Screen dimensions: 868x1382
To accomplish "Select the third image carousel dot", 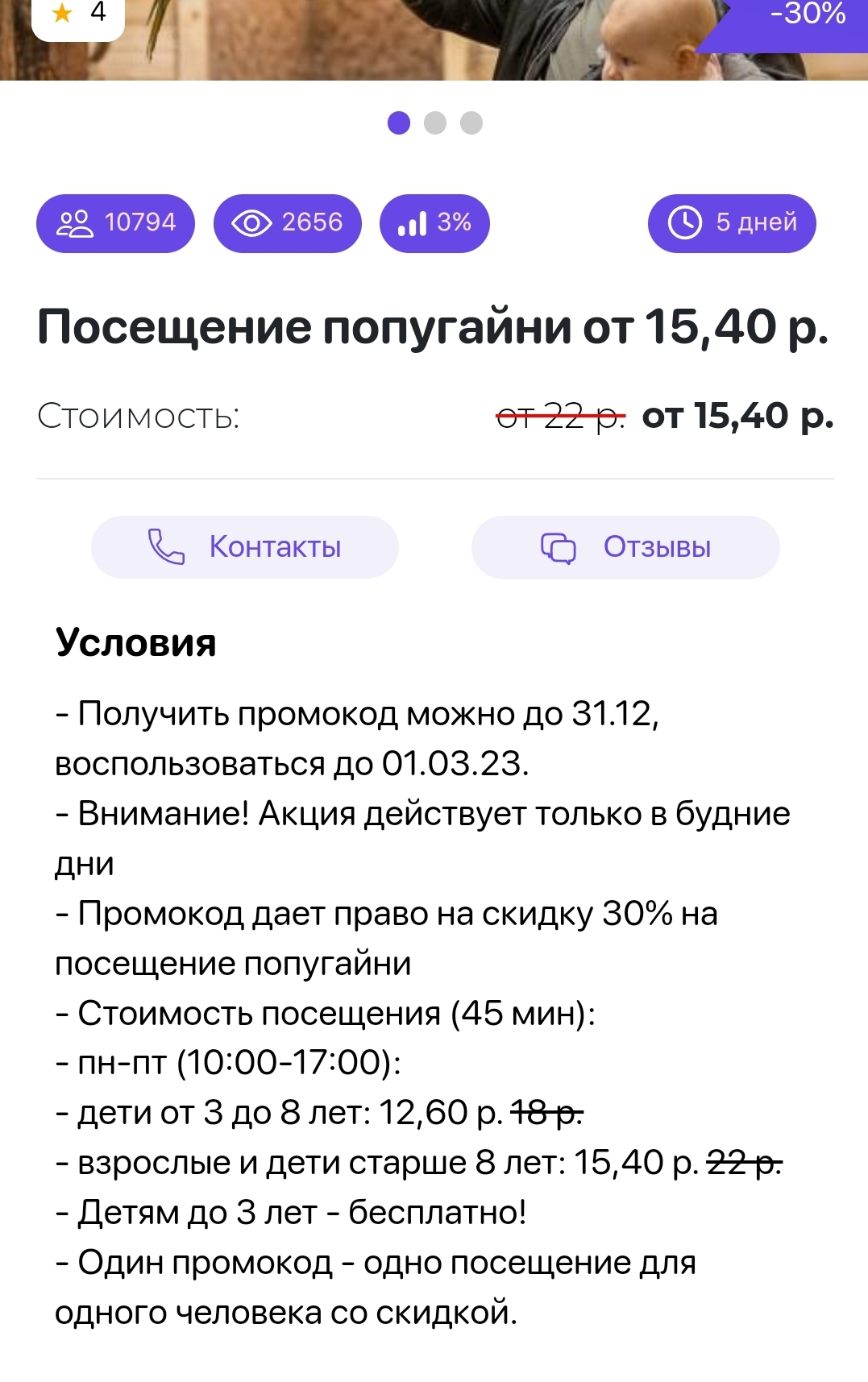I will pos(471,123).
